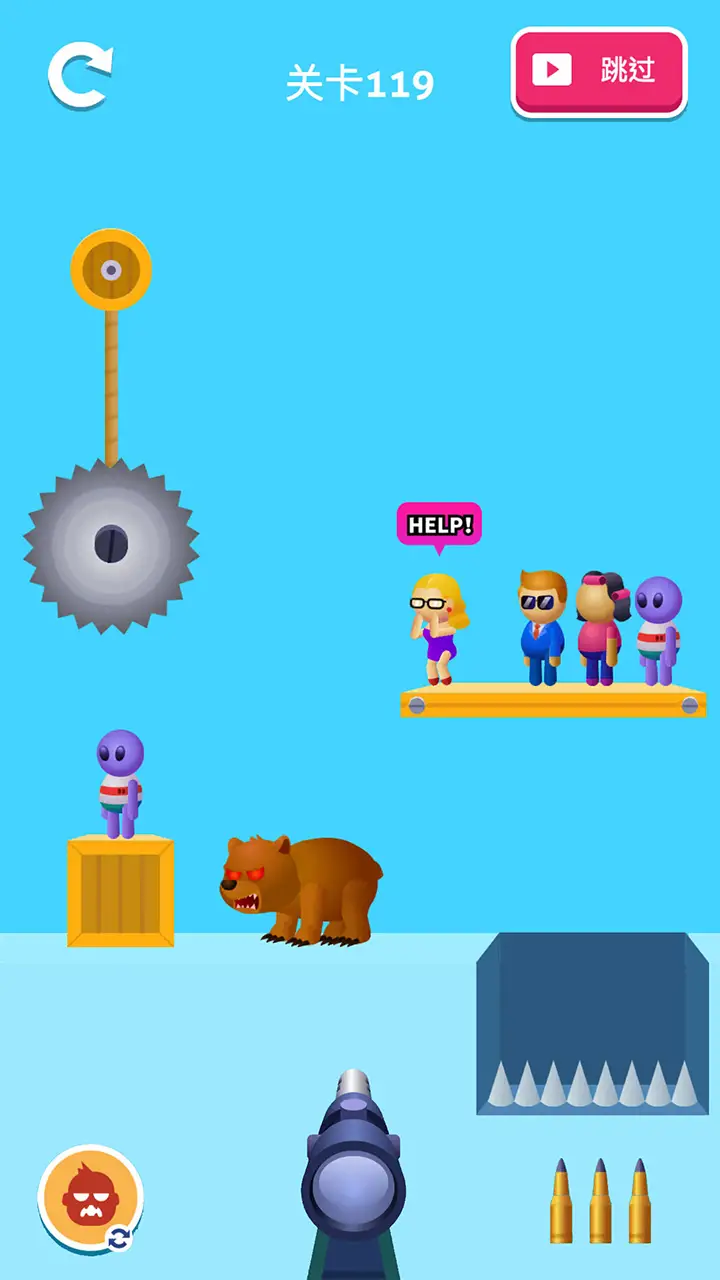Switch character with the red monster button
720x1280 pixels.
[90, 1198]
